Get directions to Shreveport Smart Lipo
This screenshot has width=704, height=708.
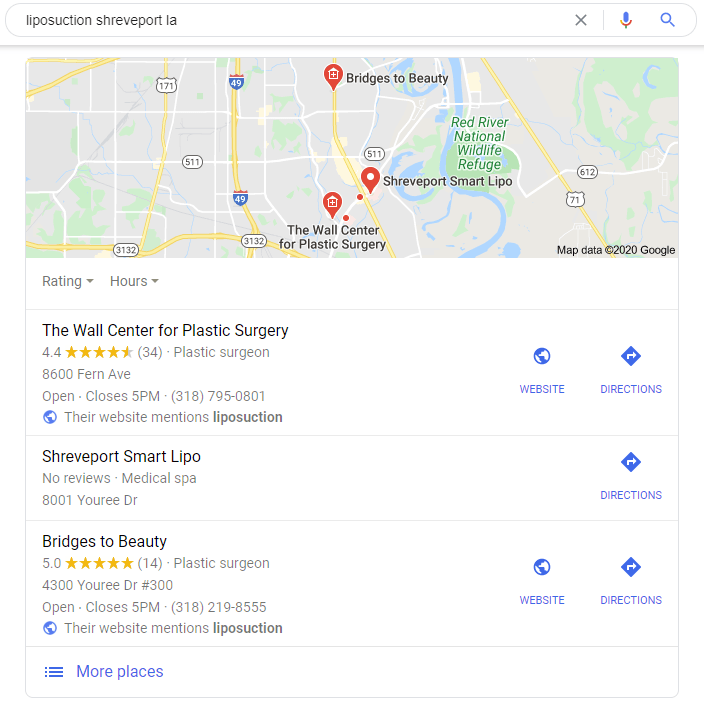630,474
